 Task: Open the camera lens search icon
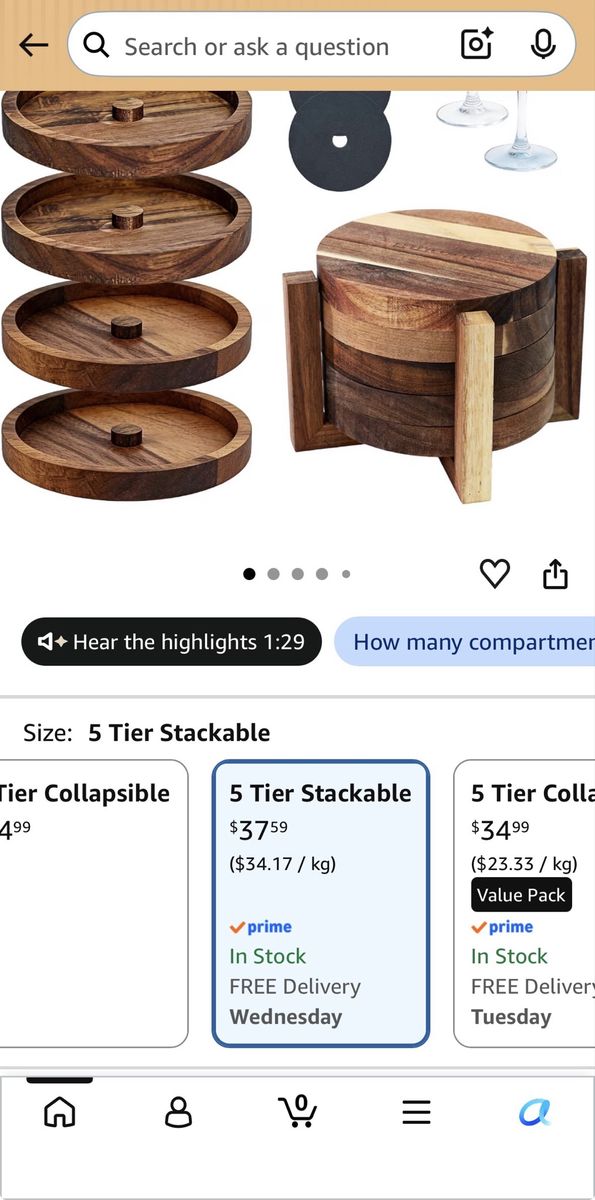click(476, 45)
